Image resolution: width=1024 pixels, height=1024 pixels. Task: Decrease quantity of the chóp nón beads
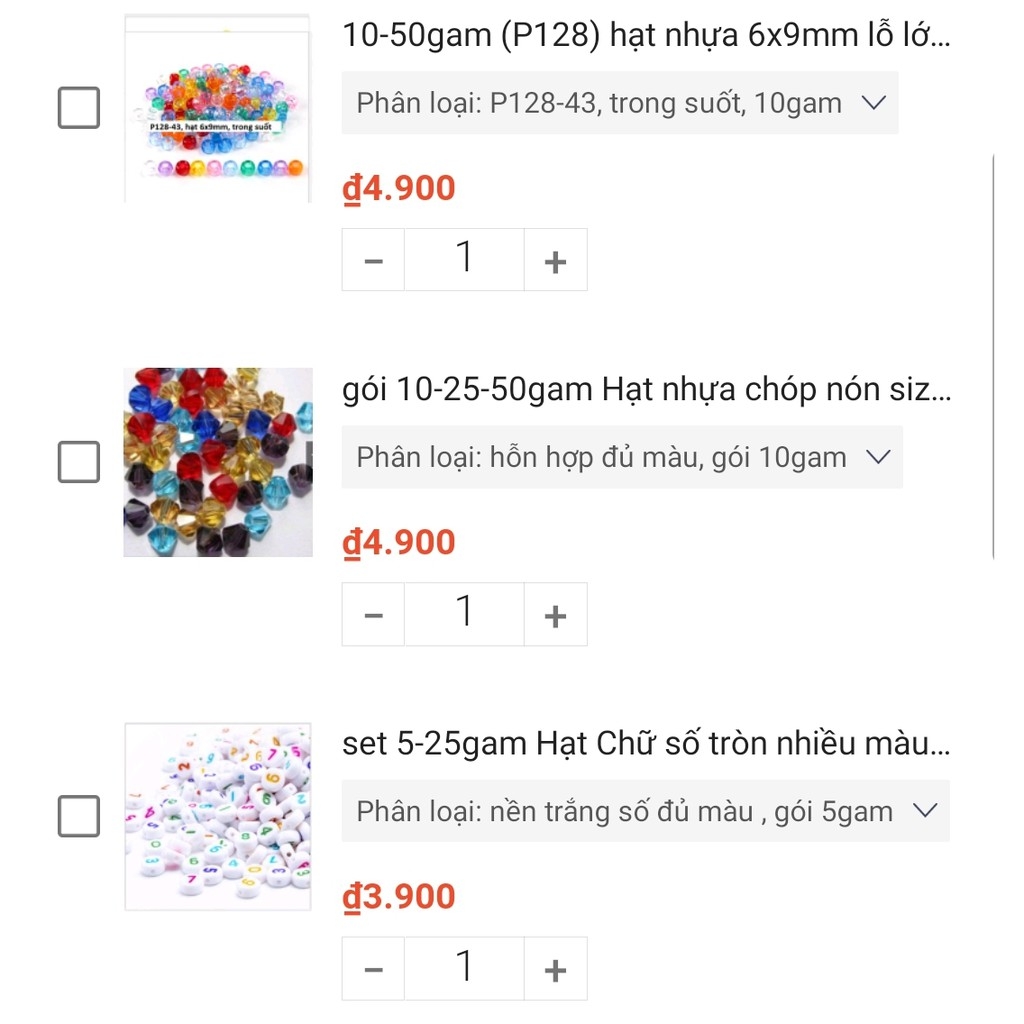[373, 615]
